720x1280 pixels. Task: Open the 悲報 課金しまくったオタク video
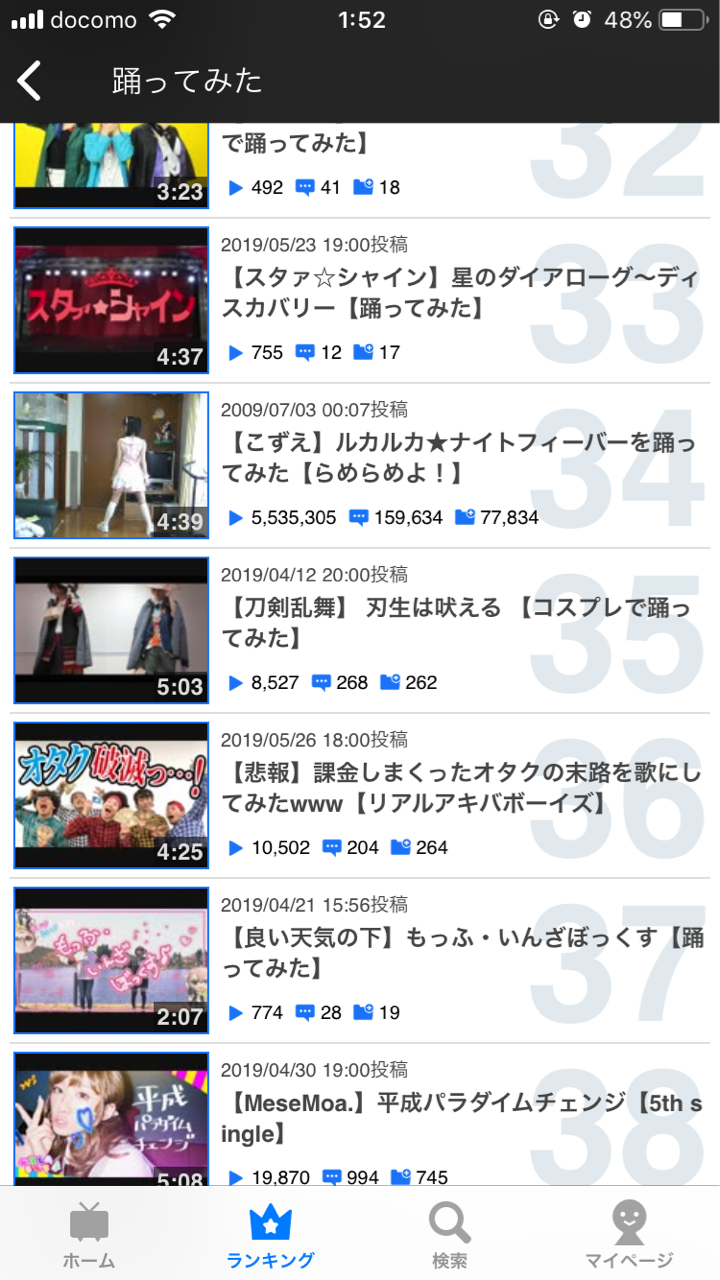coord(360,796)
